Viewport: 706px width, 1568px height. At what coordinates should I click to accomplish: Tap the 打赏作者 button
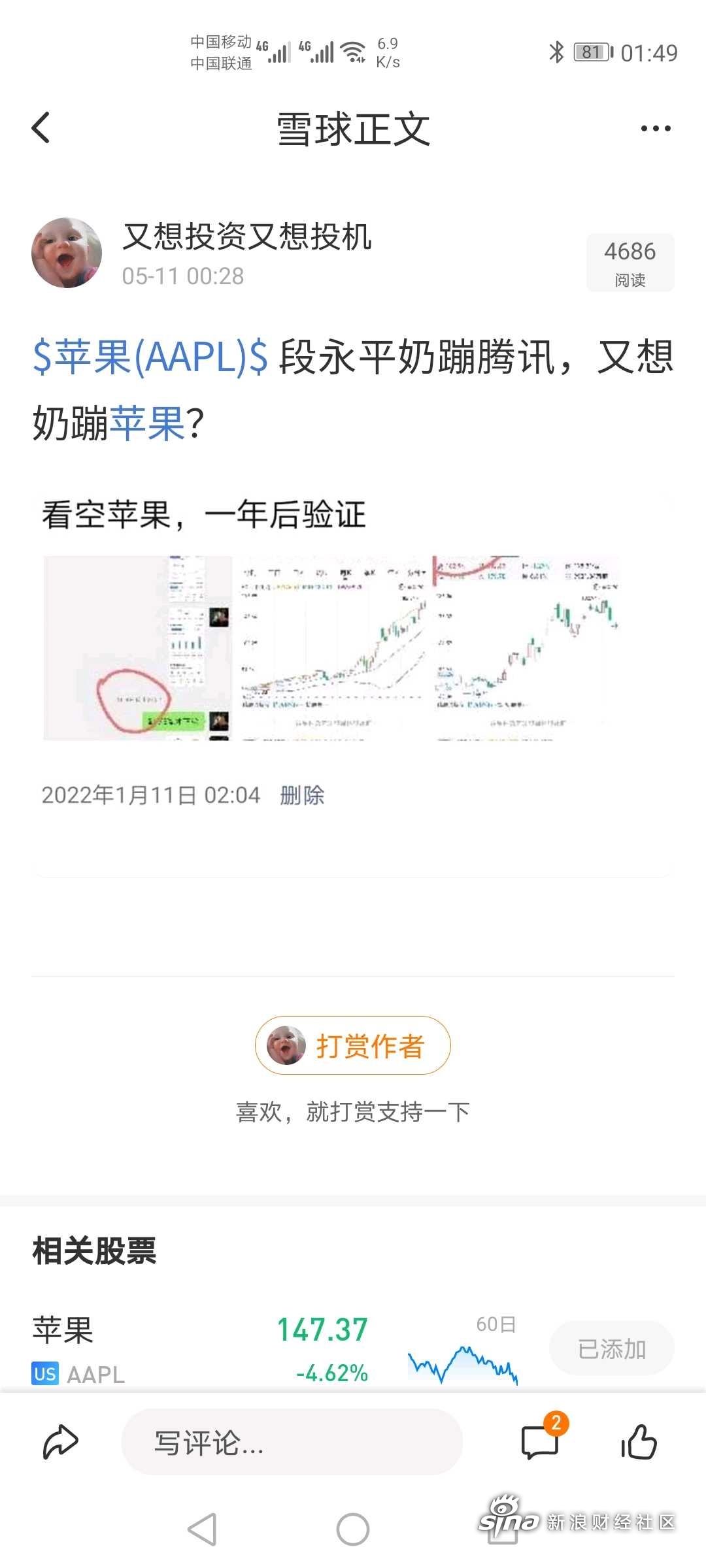(x=353, y=1045)
